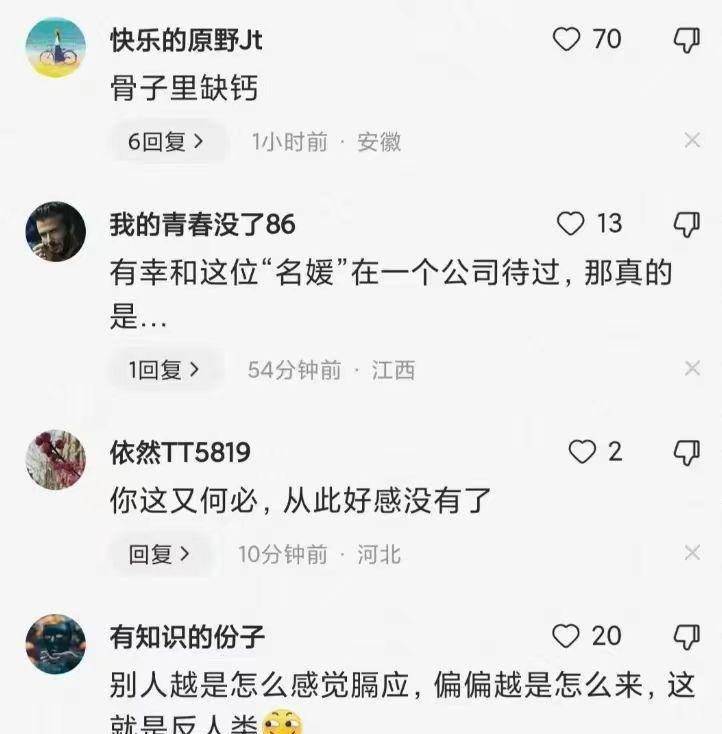
Task: Like the comment by 我的青春没了86
Action: point(570,224)
